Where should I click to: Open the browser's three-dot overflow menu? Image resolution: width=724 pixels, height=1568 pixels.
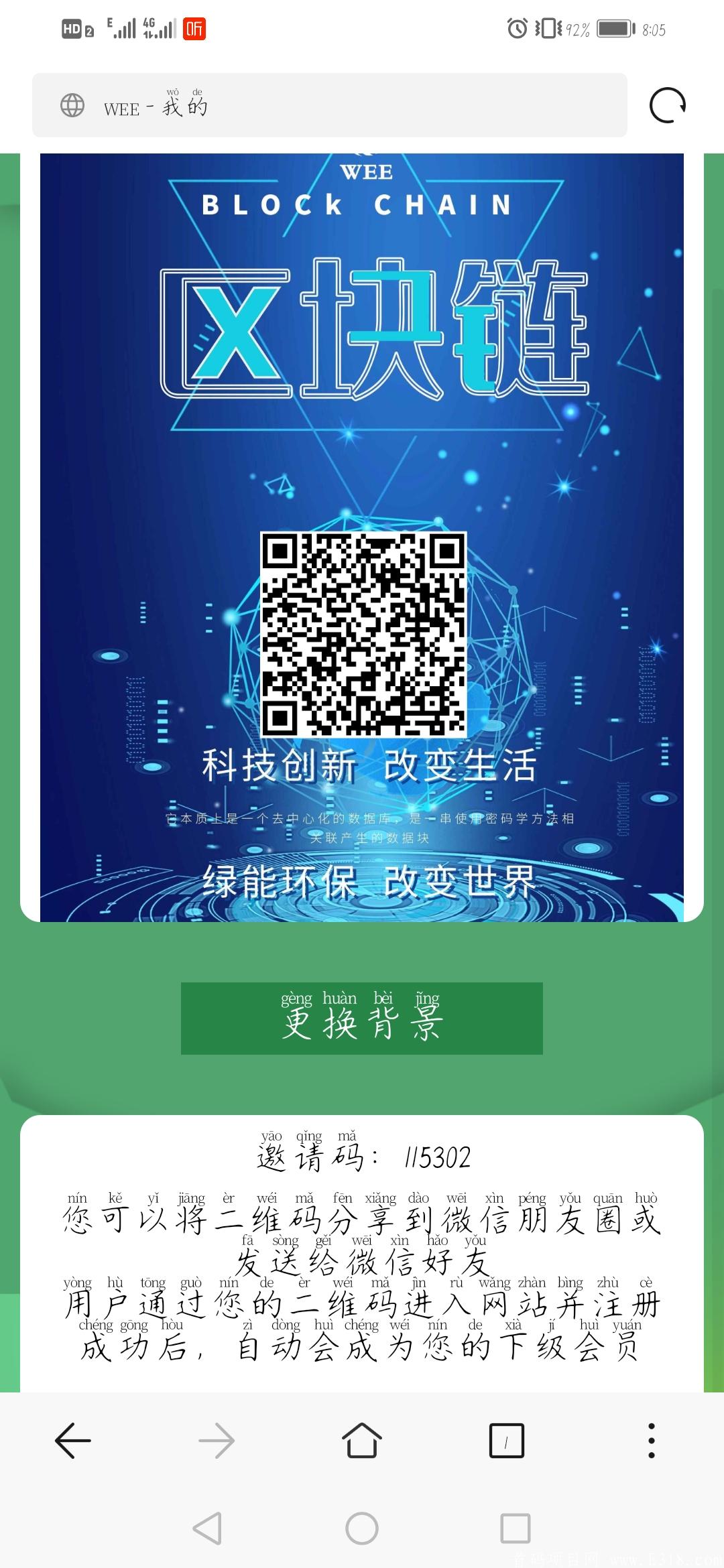651,1440
